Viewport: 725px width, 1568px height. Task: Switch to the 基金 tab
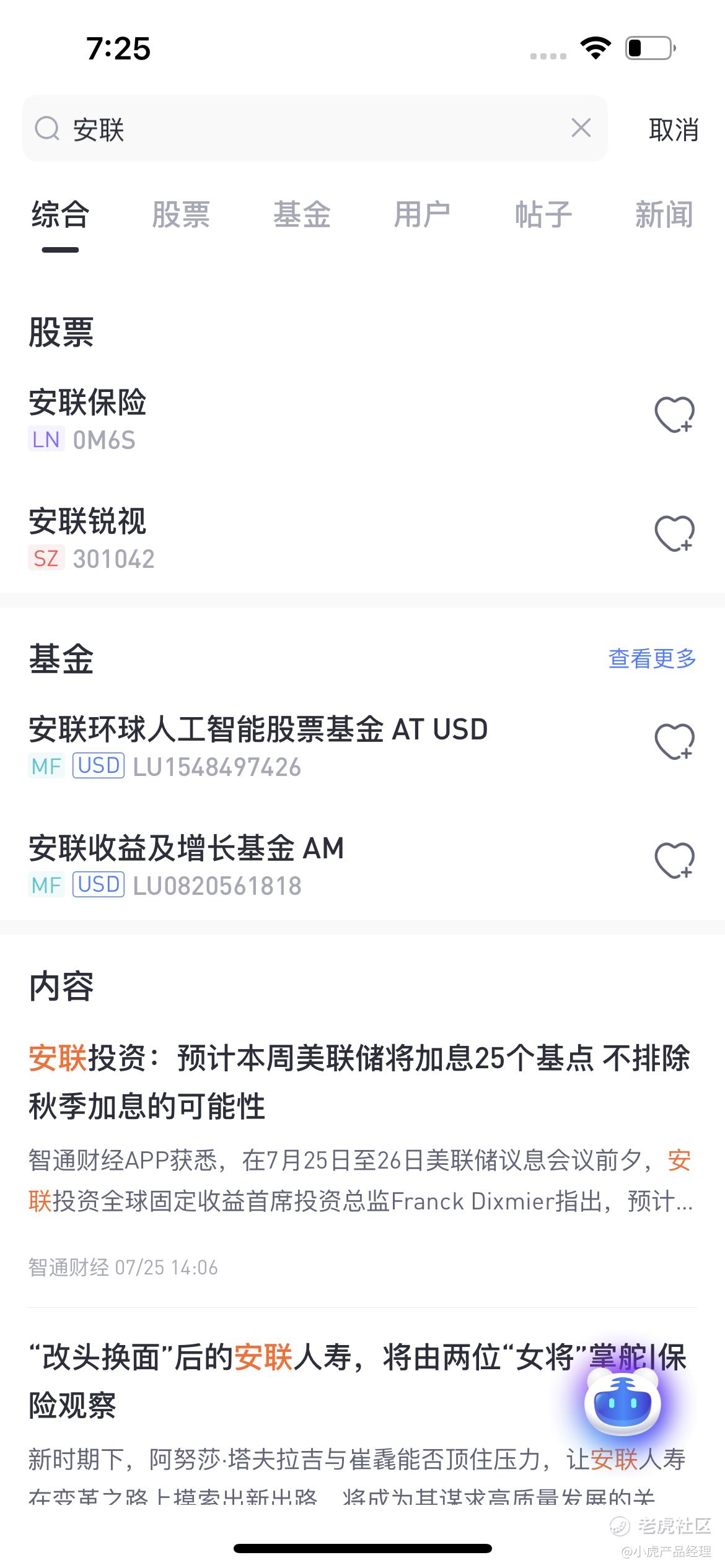click(302, 215)
